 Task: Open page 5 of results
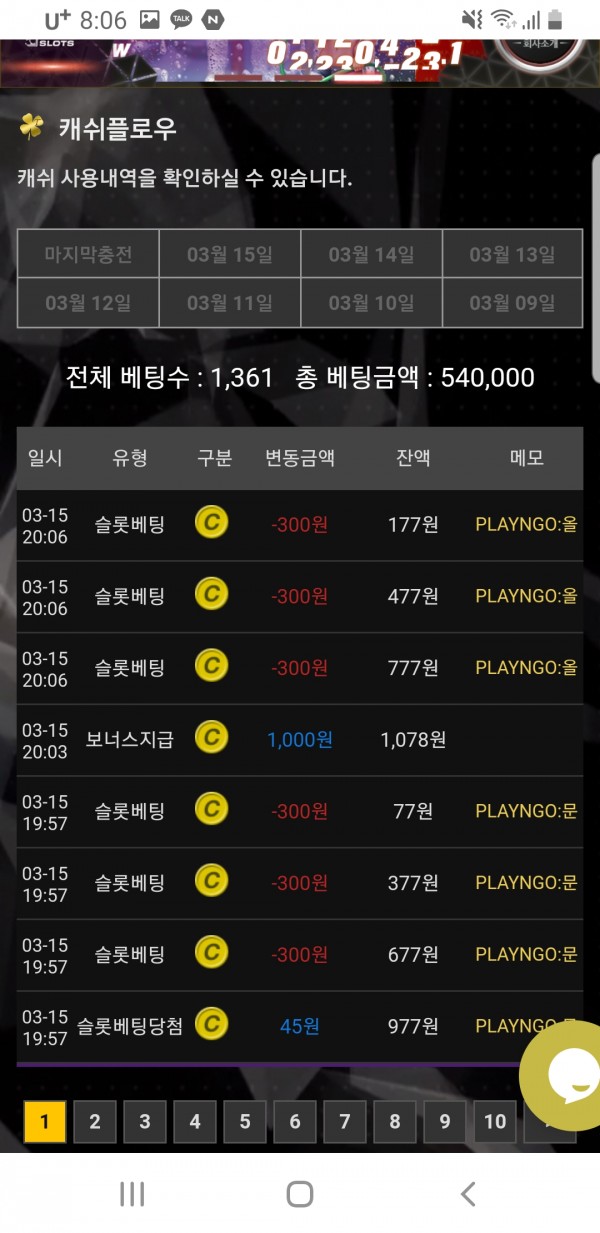(244, 1122)
